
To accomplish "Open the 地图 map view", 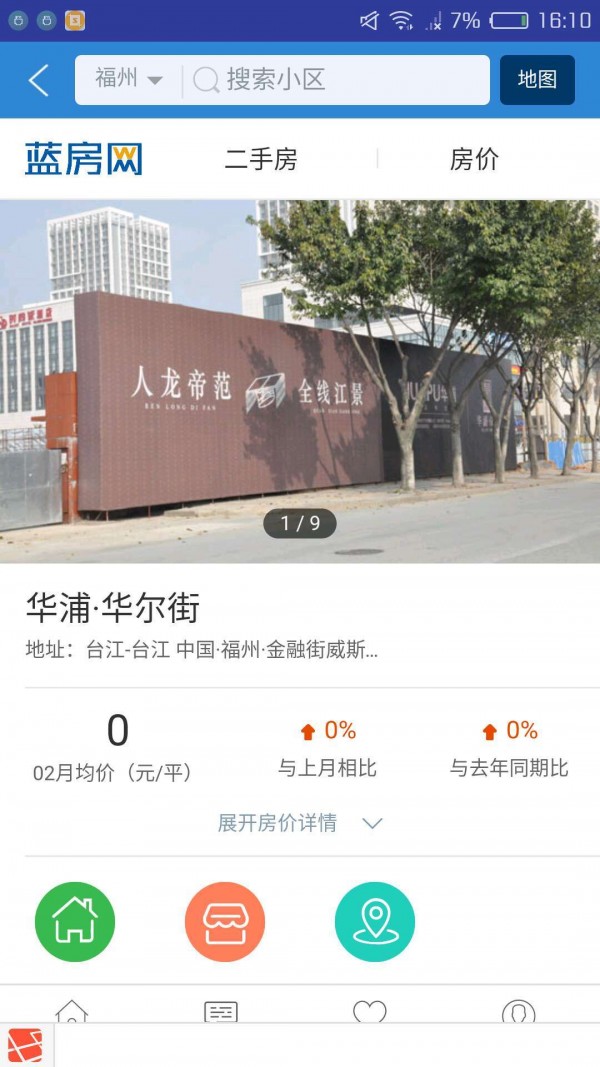I will coord(537,80).
